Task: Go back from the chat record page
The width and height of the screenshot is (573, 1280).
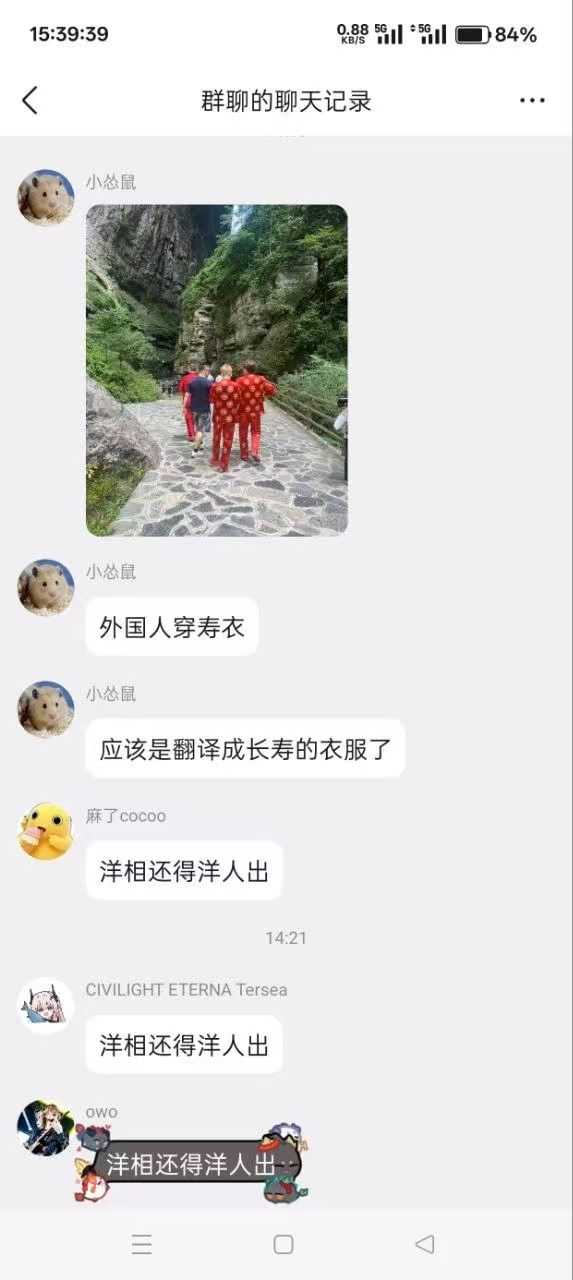Action: tap(30, 100)
